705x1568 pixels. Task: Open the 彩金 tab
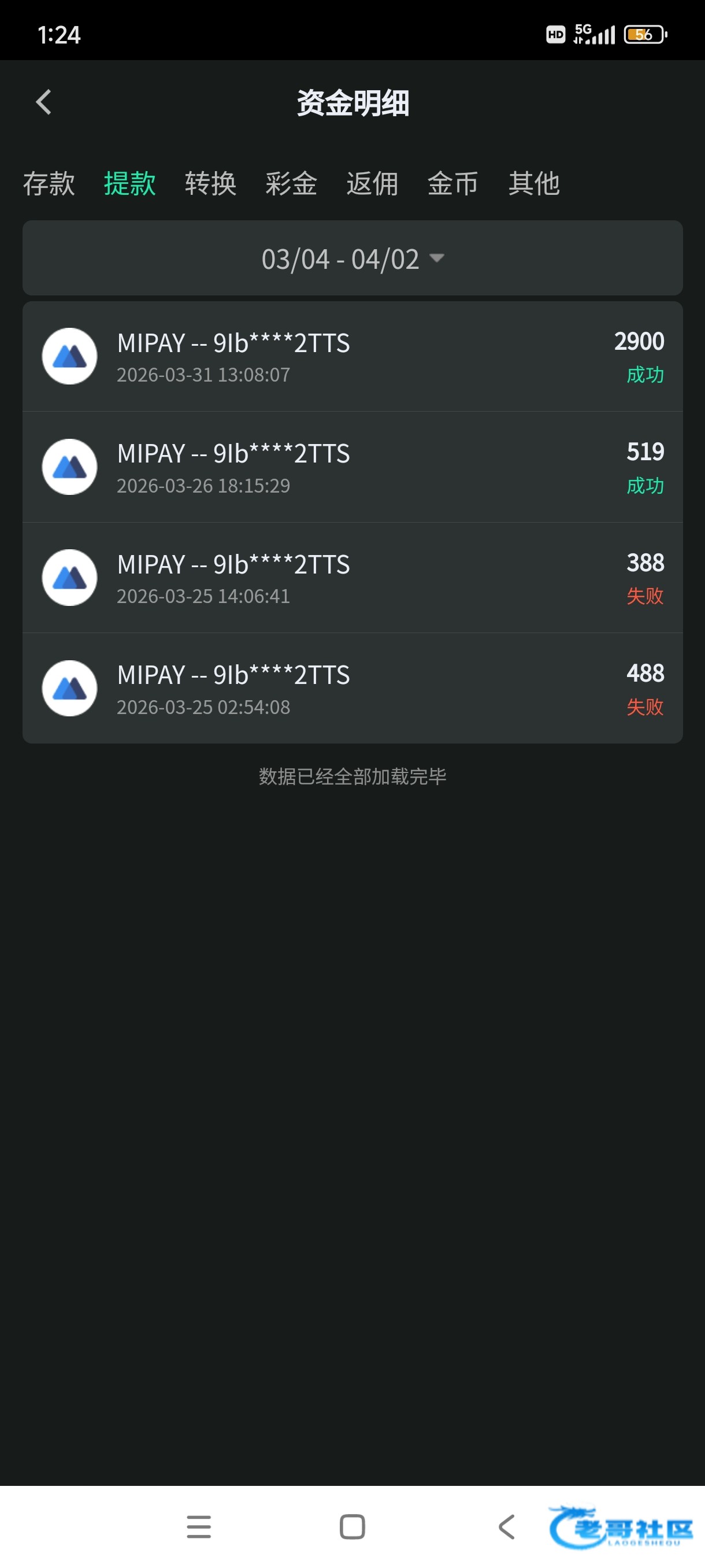pos(291,183)
